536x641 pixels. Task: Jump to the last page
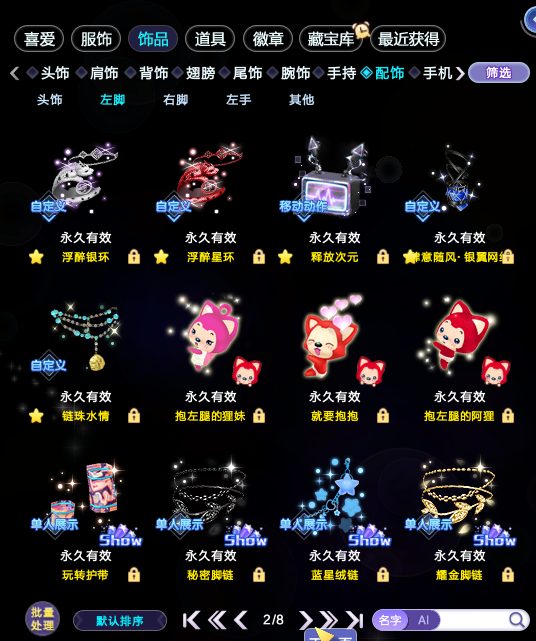pyautogui.click(x=355, y=620)
